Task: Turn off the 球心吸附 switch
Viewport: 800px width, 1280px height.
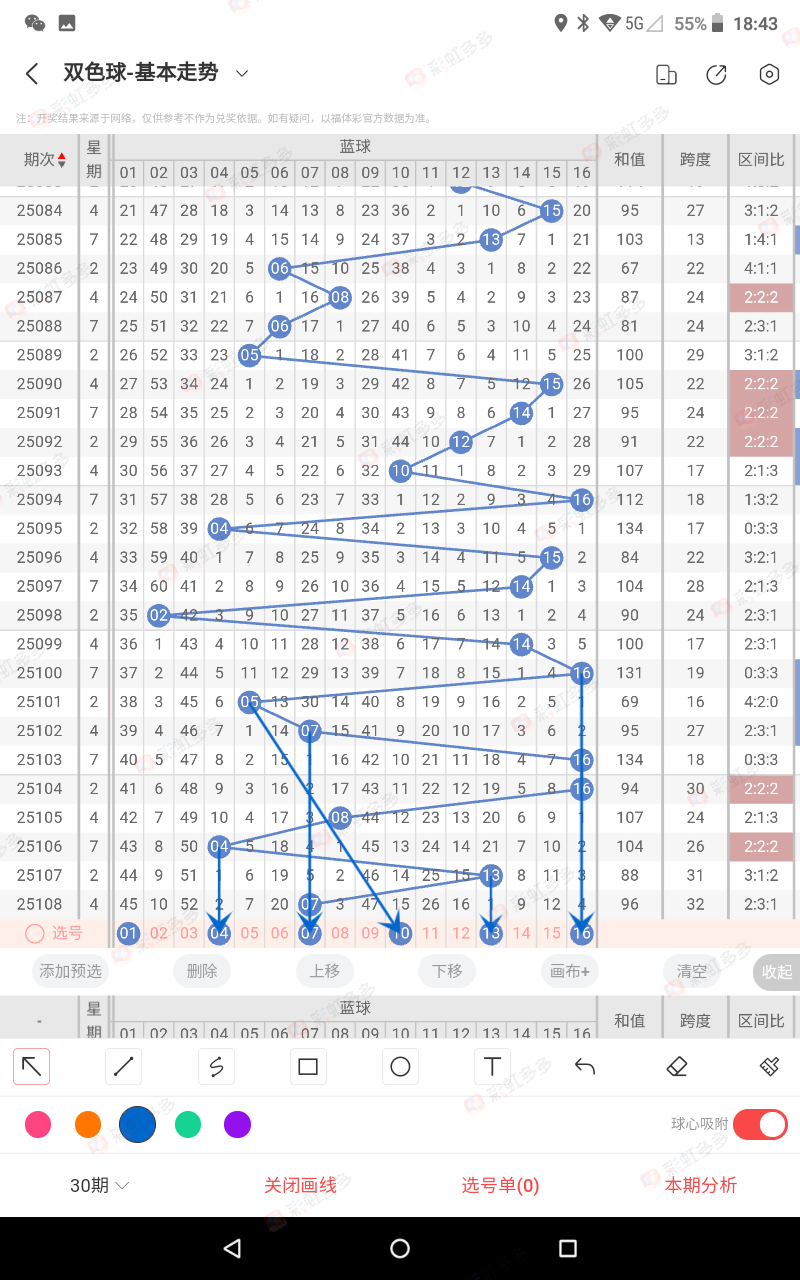Action: click(760, 1124)
